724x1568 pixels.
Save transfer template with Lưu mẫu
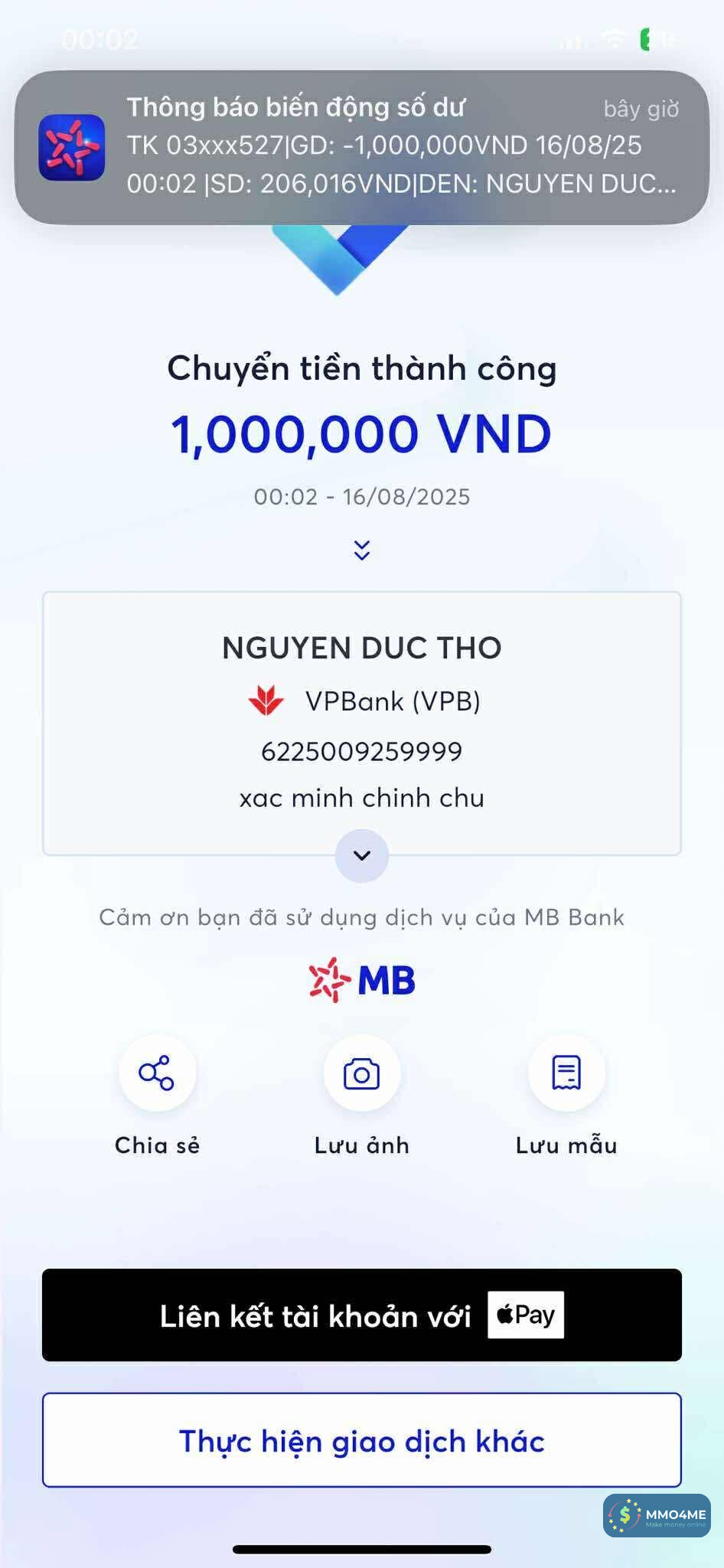tap(566, 1073)
